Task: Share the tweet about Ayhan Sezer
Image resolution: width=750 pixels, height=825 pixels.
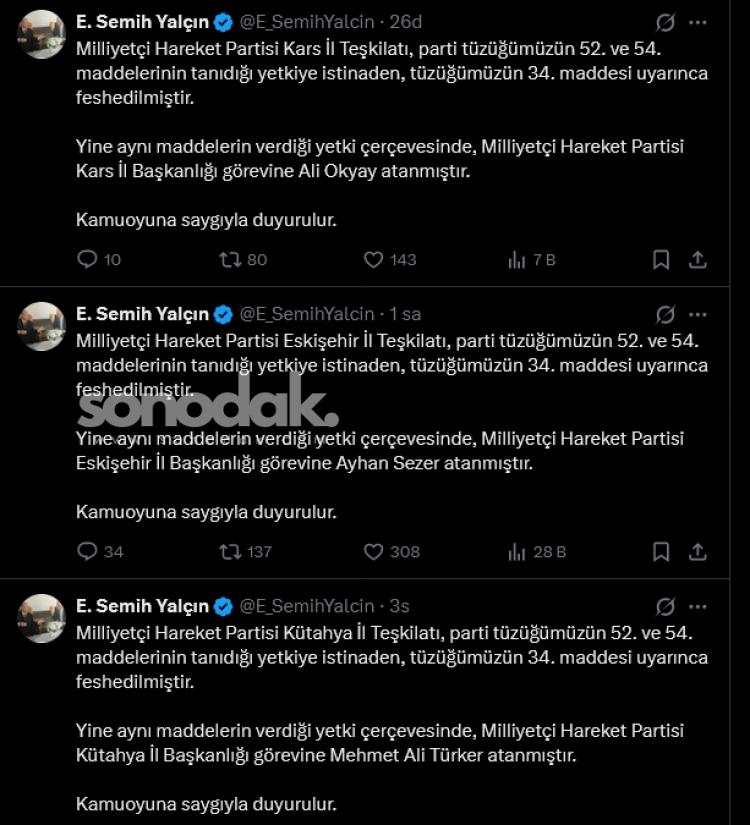Action: point(698,552)
